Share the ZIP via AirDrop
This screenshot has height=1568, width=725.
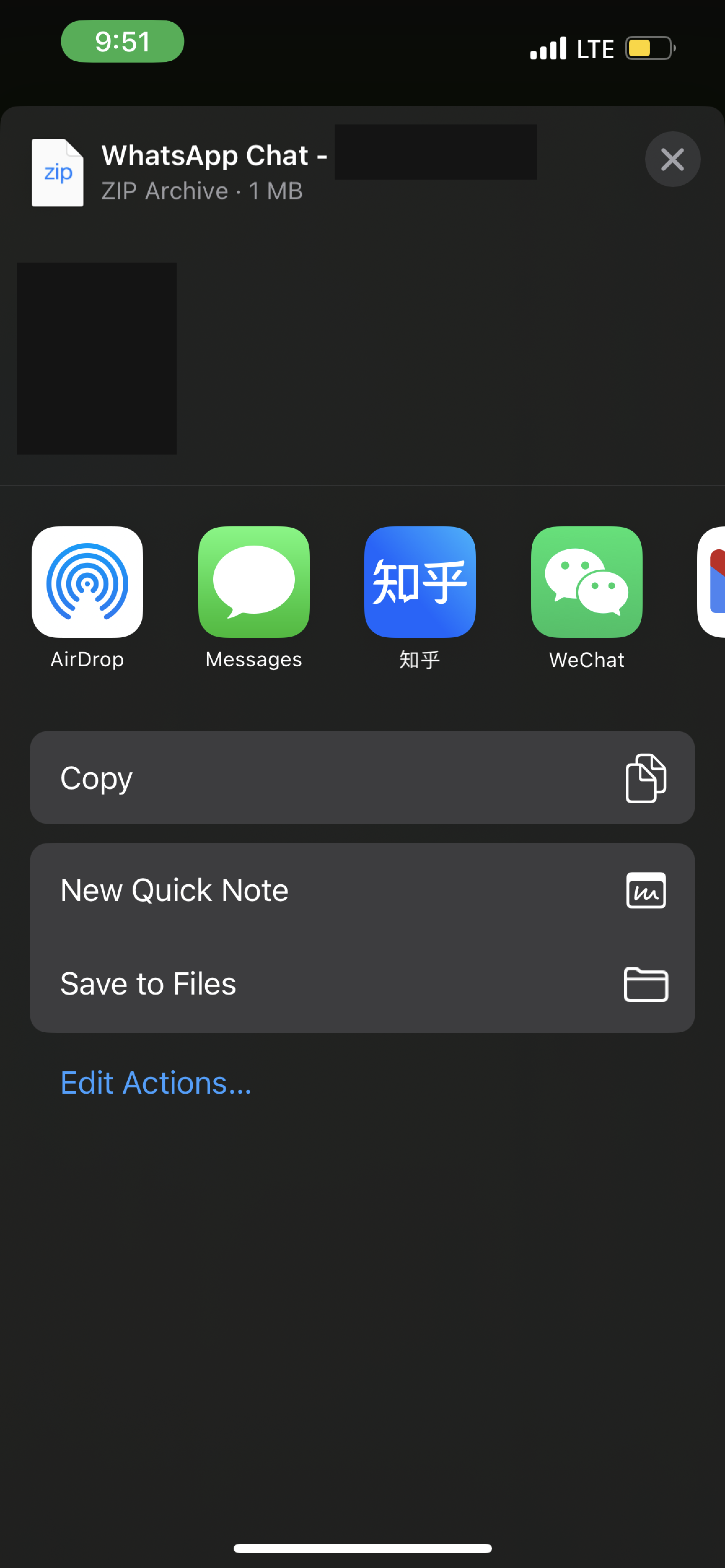87,582
